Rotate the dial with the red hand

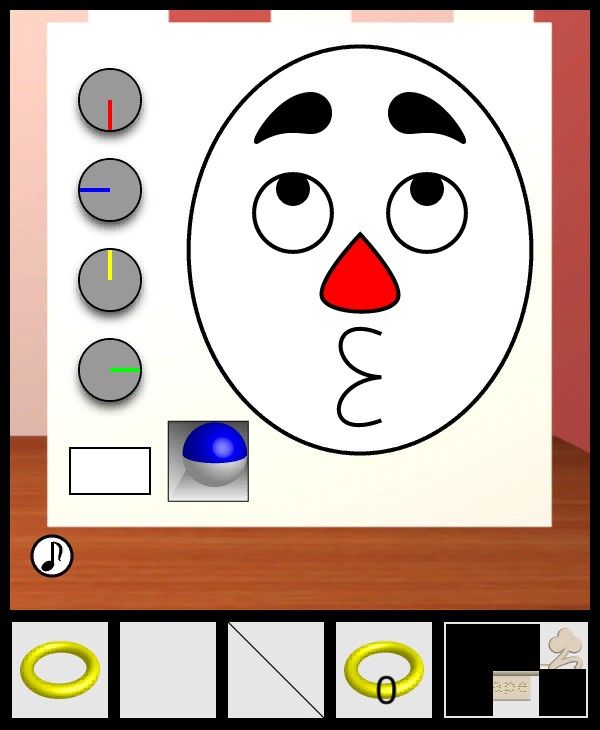pyautogui.click(x=110, y=100)
